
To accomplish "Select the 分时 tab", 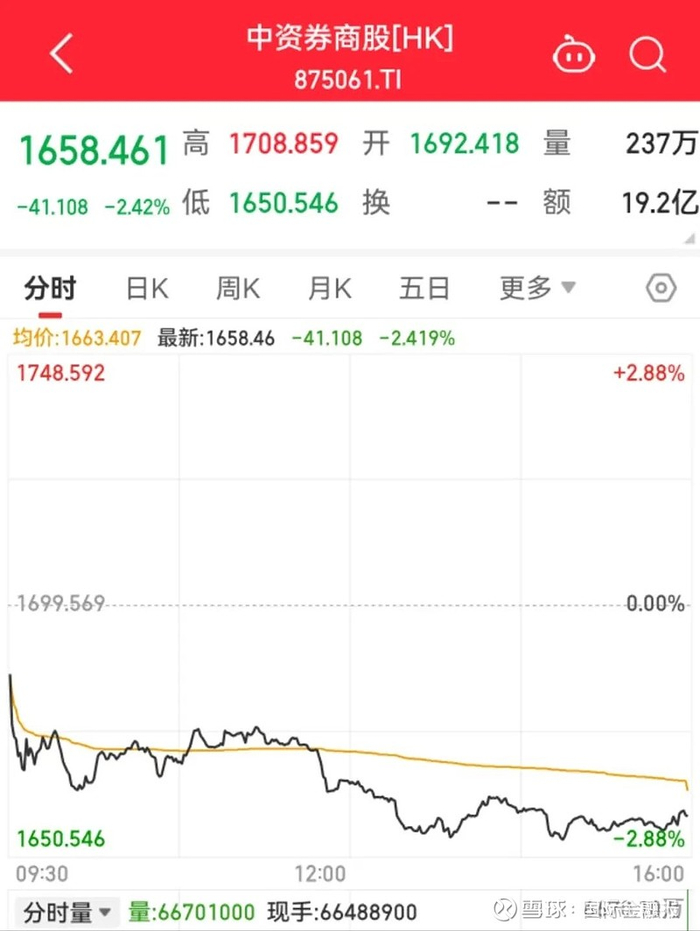I will [x=50, y=289].
